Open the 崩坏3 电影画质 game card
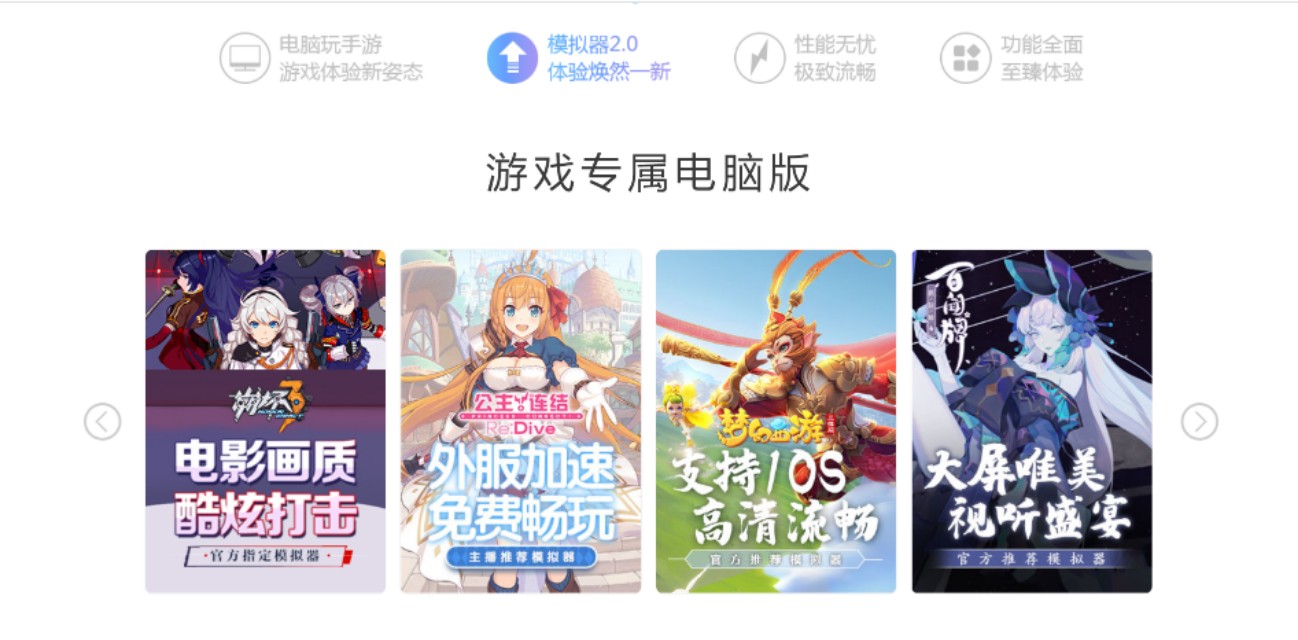The image size is (1298, 640). point(265,421)
